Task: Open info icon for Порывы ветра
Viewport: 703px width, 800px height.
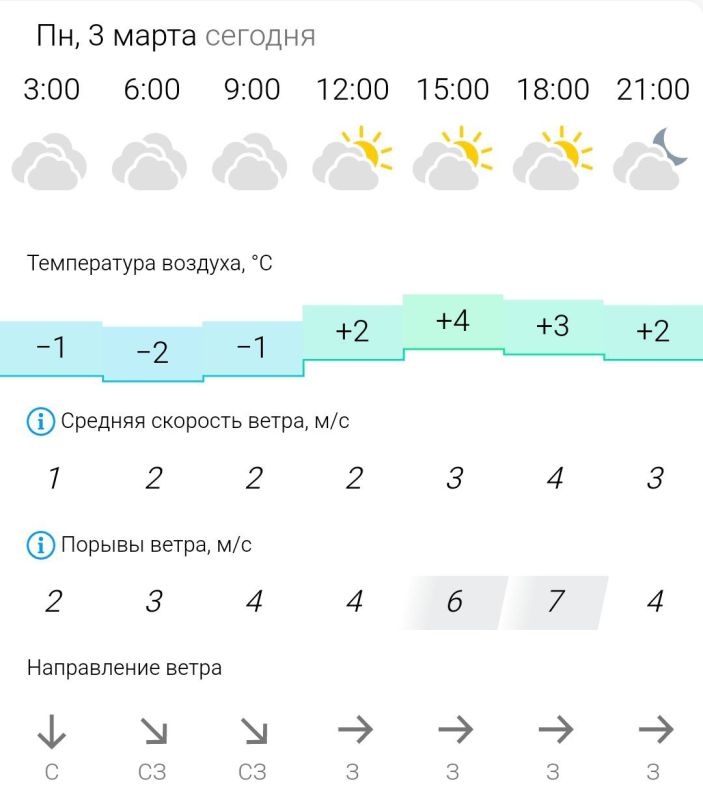Action: coord(41,545)
